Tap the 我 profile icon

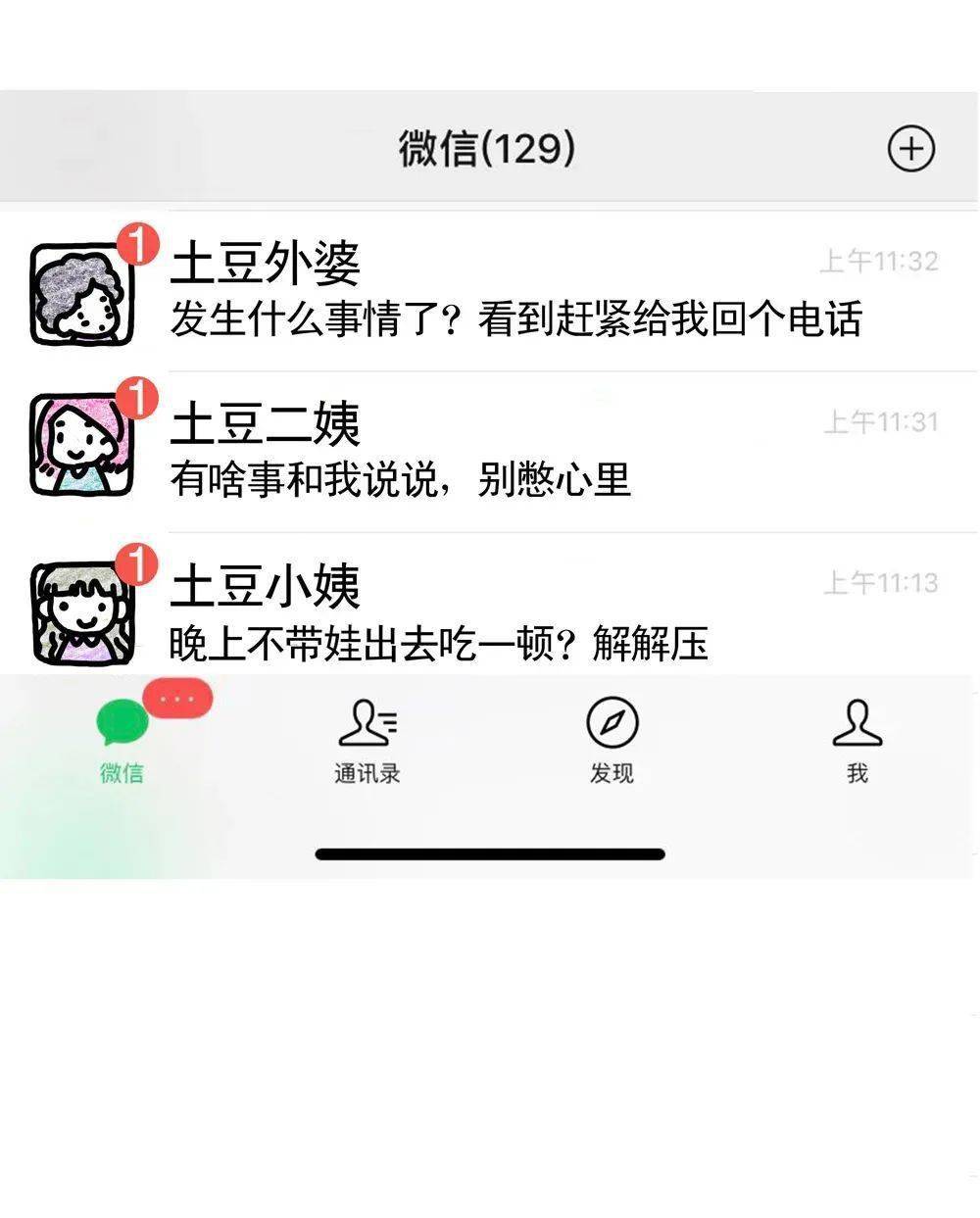[856, 723]
